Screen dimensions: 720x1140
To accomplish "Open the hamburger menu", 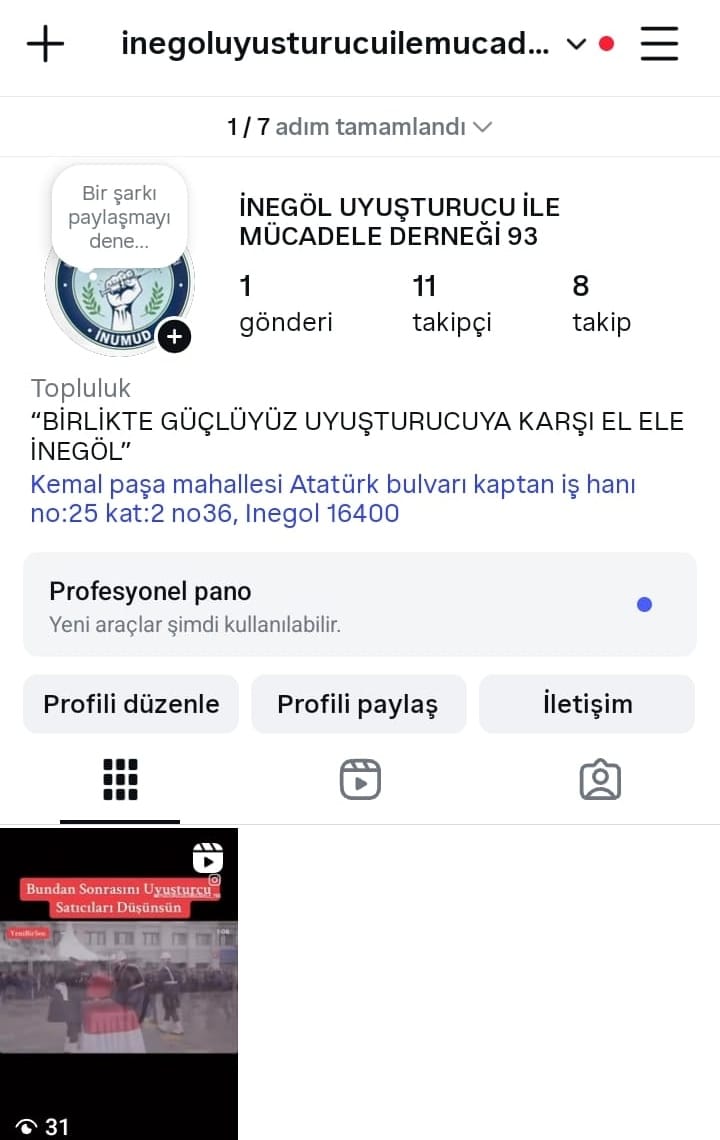I will [x=659, y=45].
